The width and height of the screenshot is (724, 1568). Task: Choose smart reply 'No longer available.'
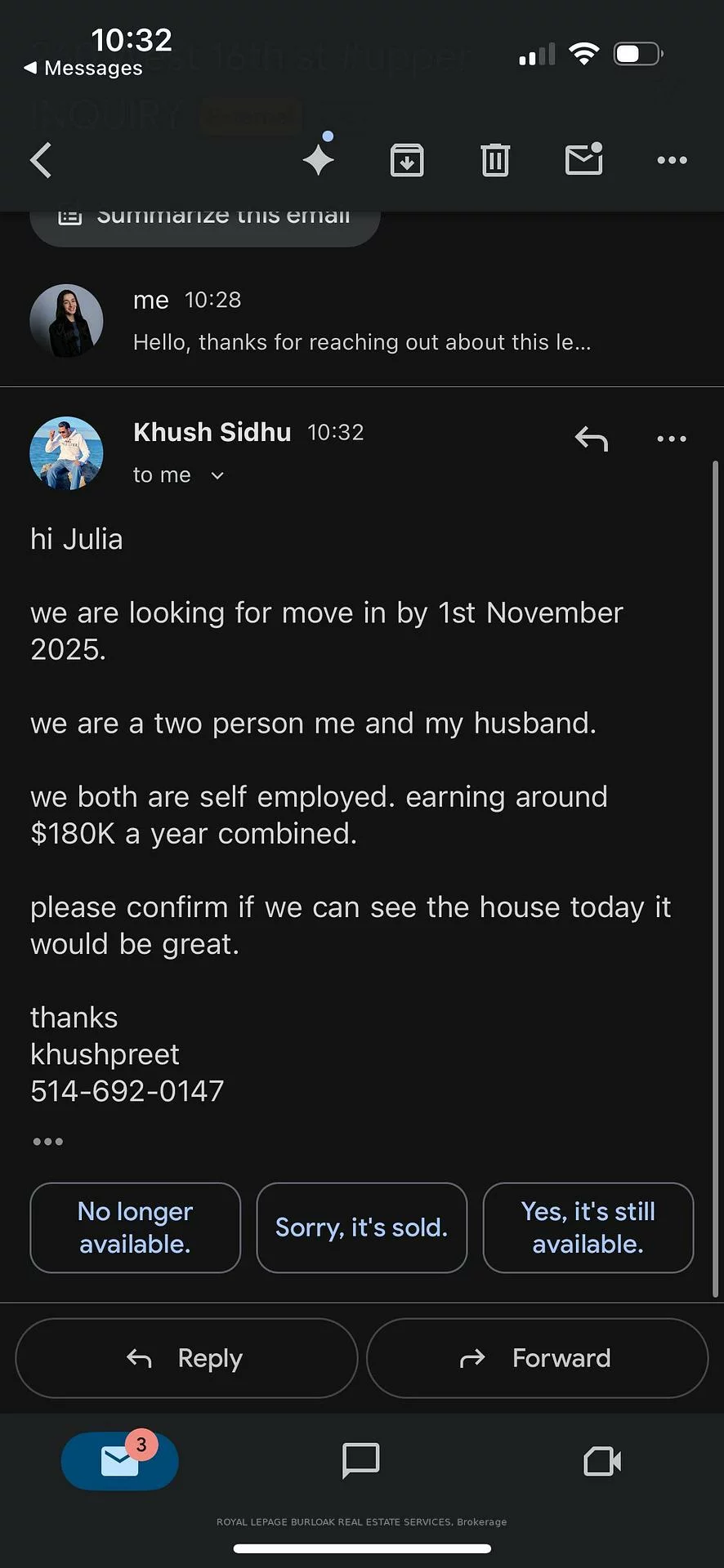136,1227
